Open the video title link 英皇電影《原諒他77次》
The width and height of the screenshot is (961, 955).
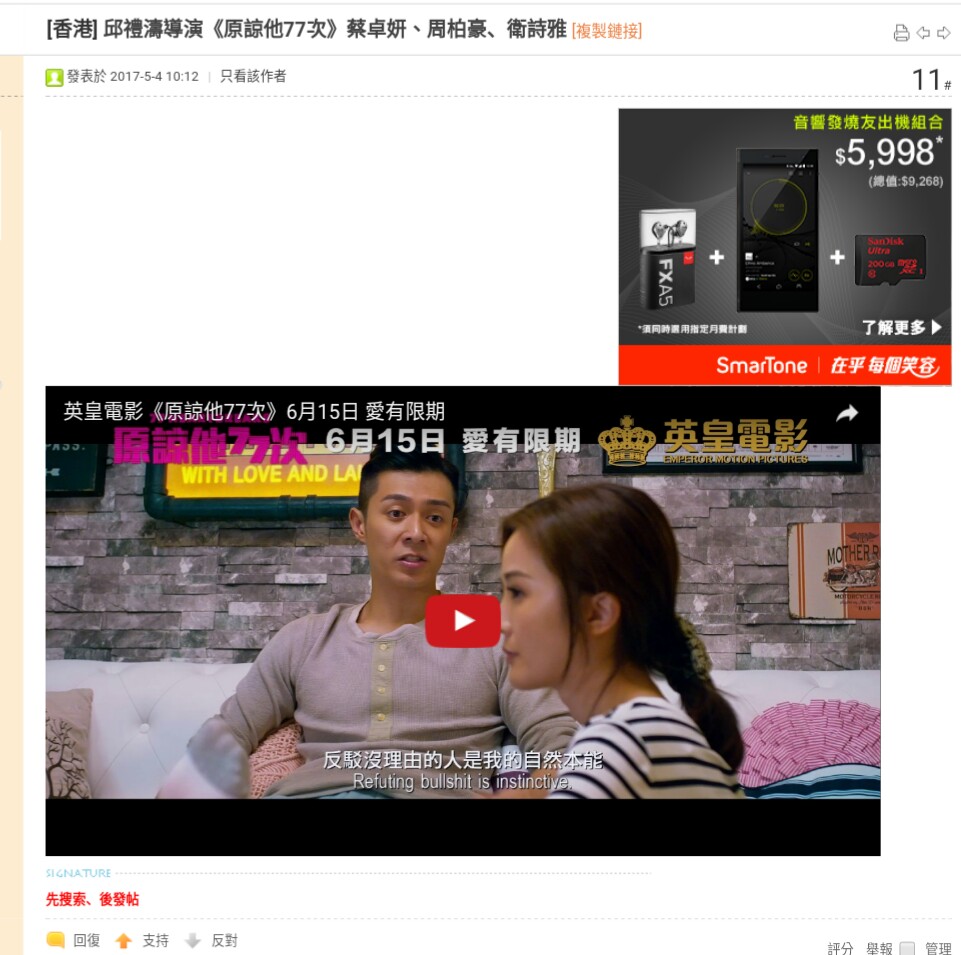tap(254, 411)
